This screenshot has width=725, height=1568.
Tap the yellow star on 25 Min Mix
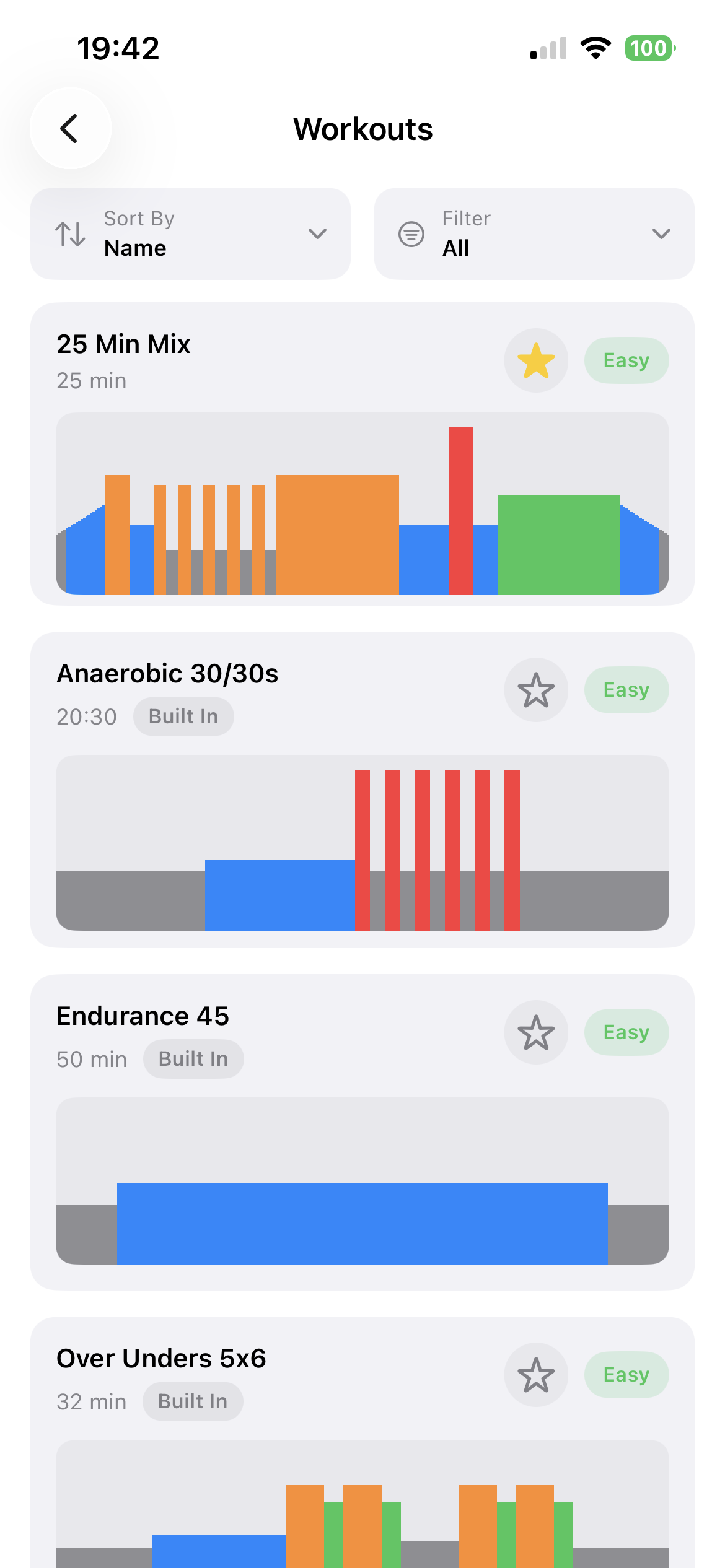(535, 360)
